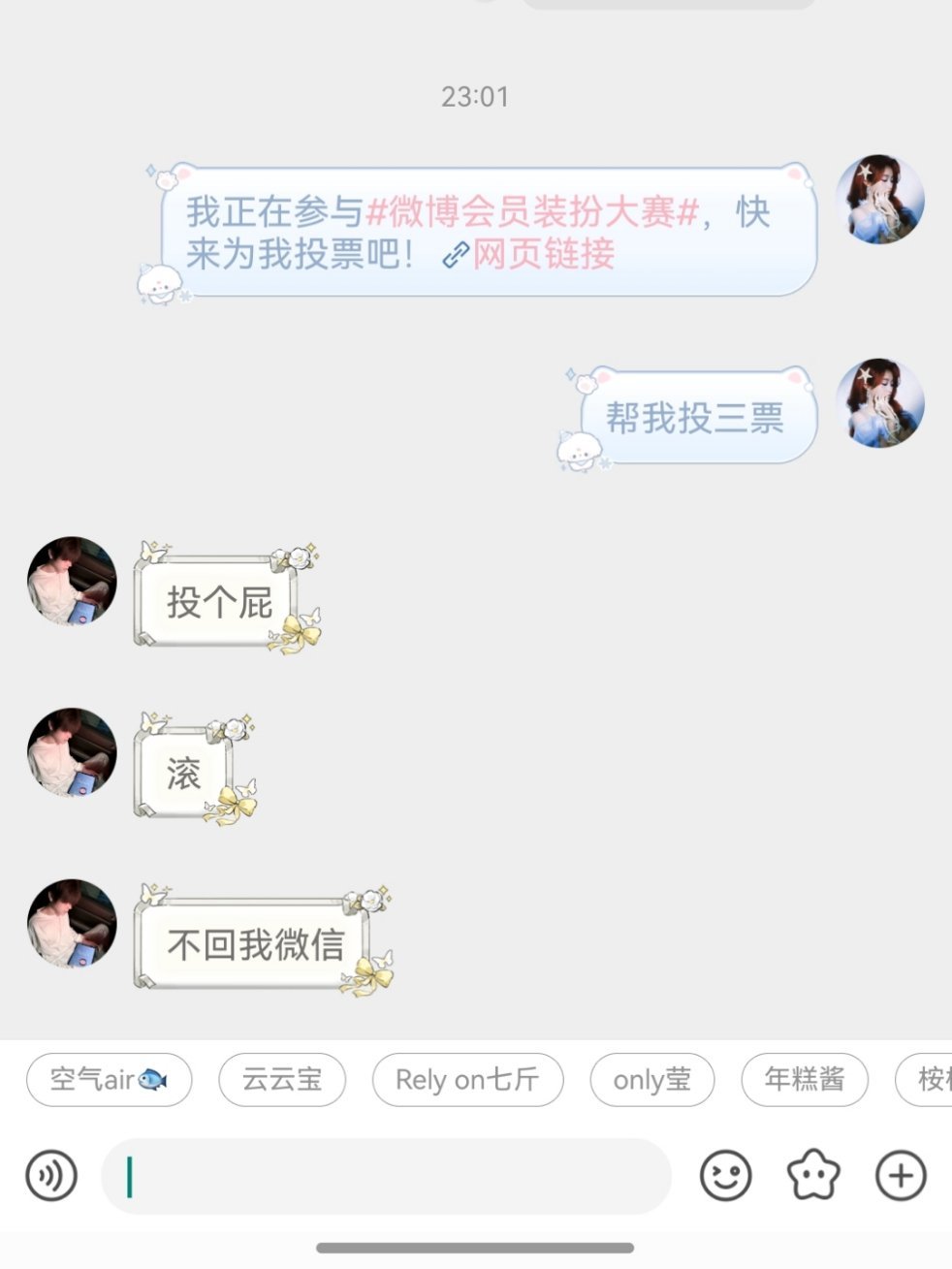Image resolution: width=952 pixels, height=1269 pixels.
Task: View the sender avatar beside 帮我投三票
Action: tap(881, 411)
